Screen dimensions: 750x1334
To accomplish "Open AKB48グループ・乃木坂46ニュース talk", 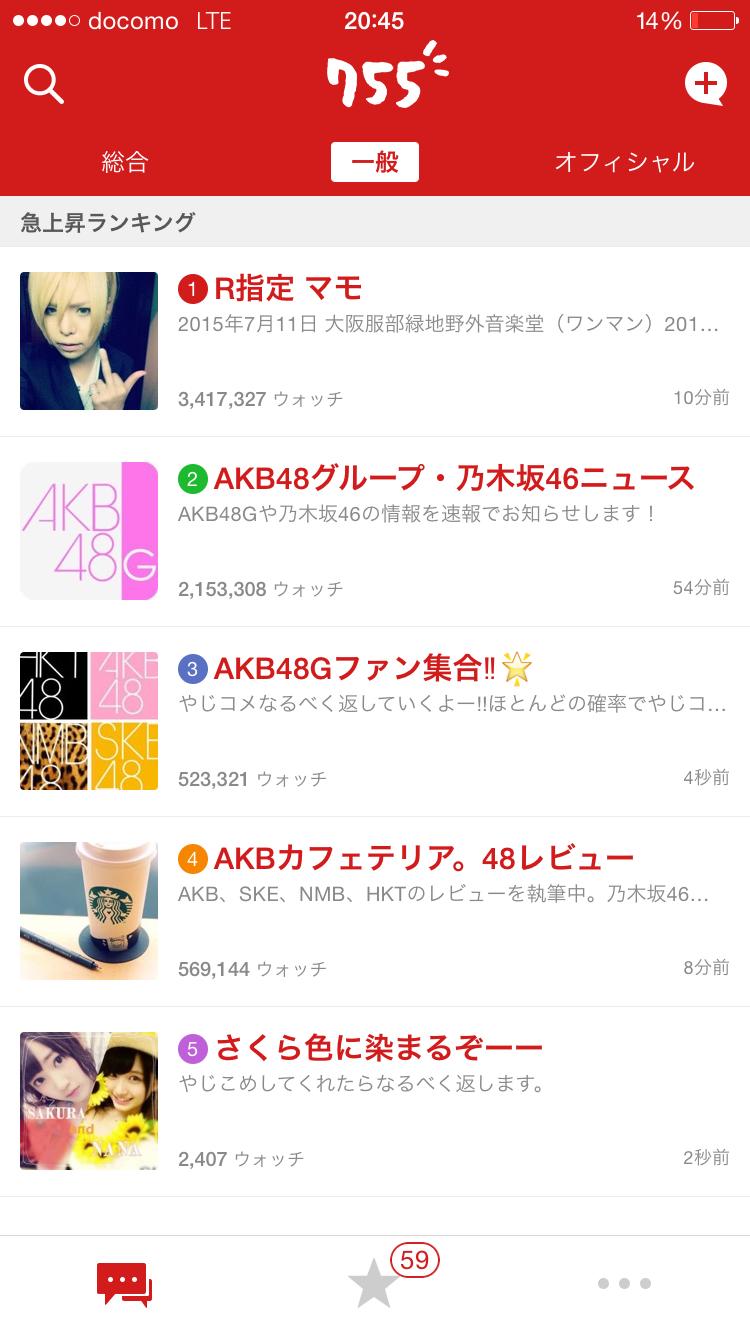I will (375, 531).
